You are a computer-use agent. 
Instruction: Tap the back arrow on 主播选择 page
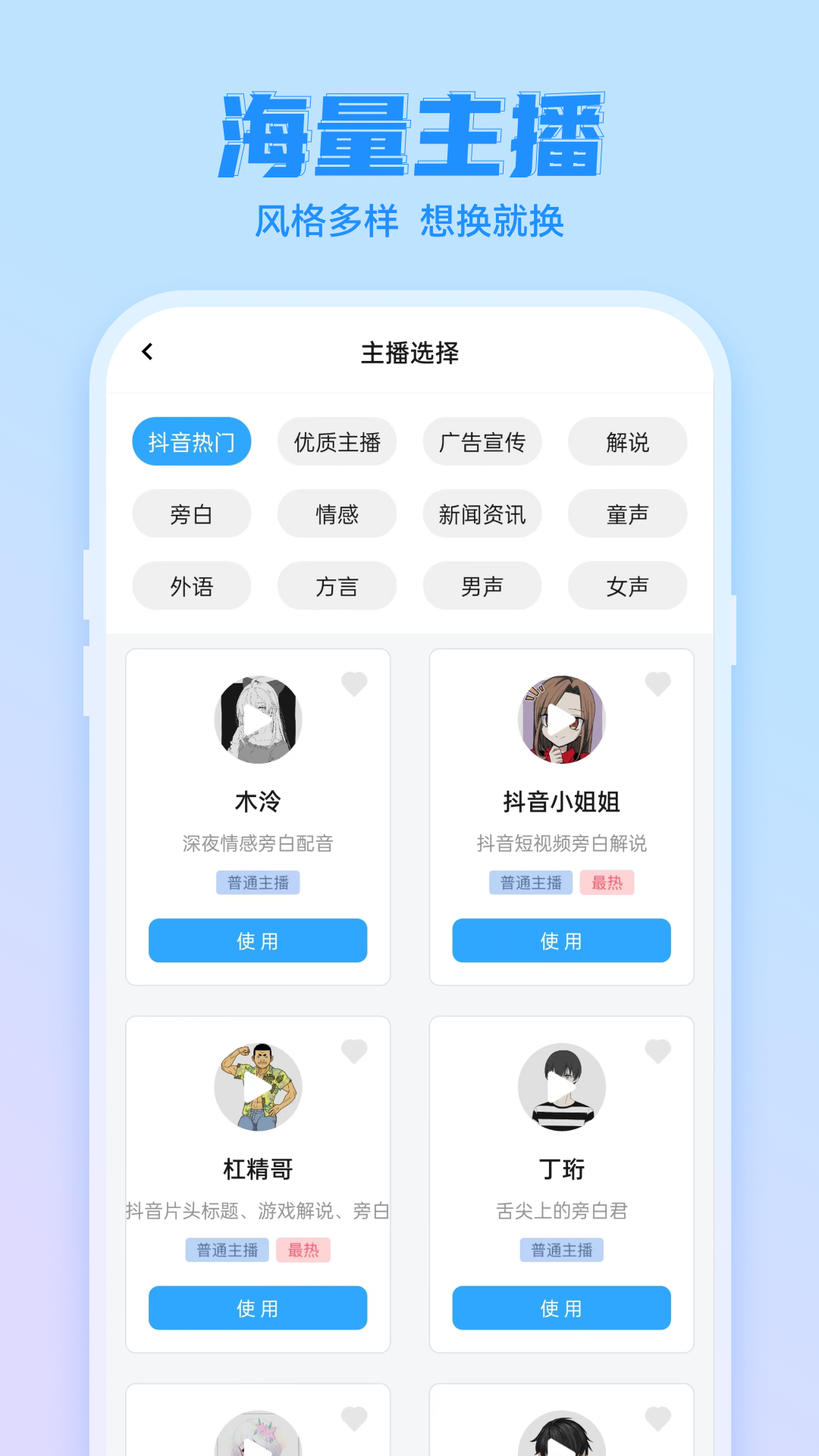point(146,352)
